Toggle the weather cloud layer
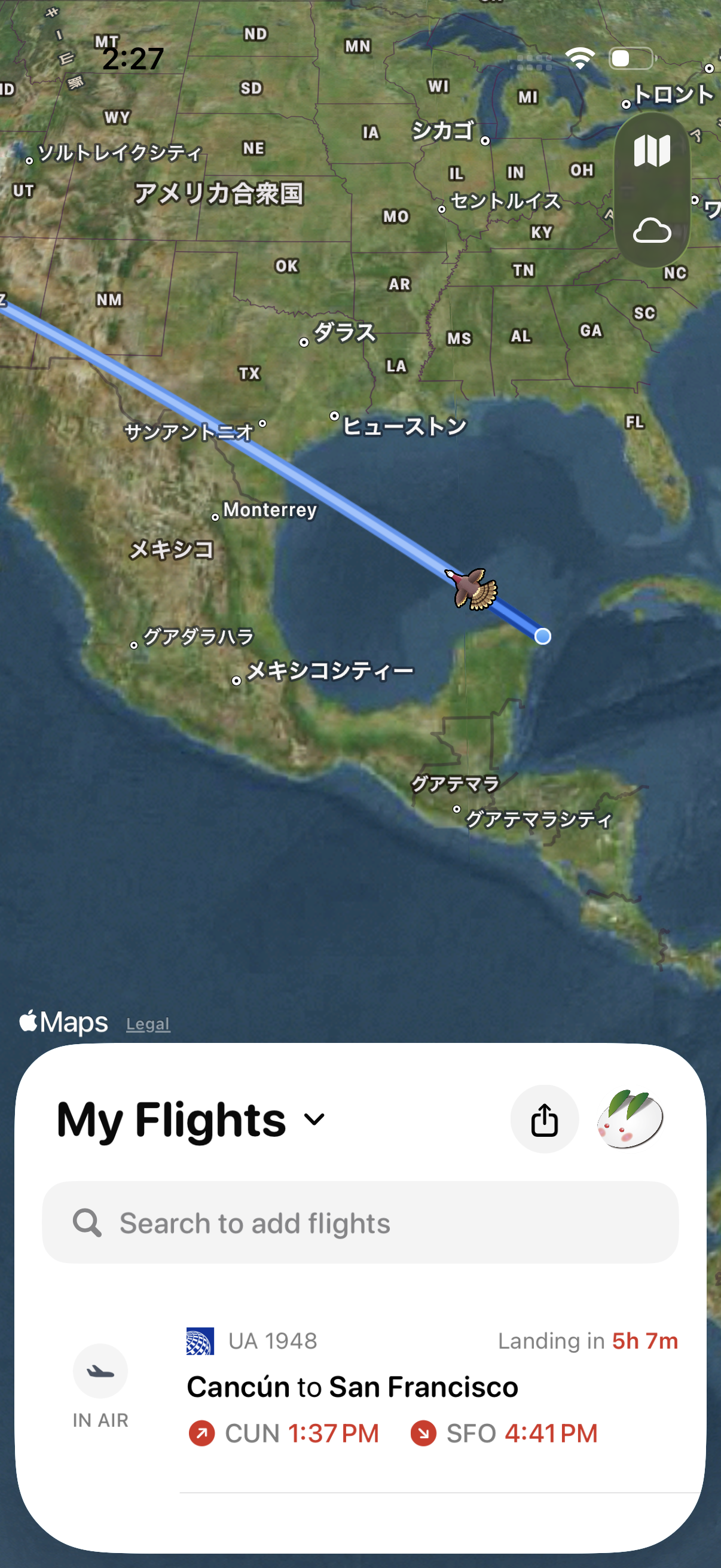The width and height of the screenshot is (721, 1568). [x=652, y=231]
